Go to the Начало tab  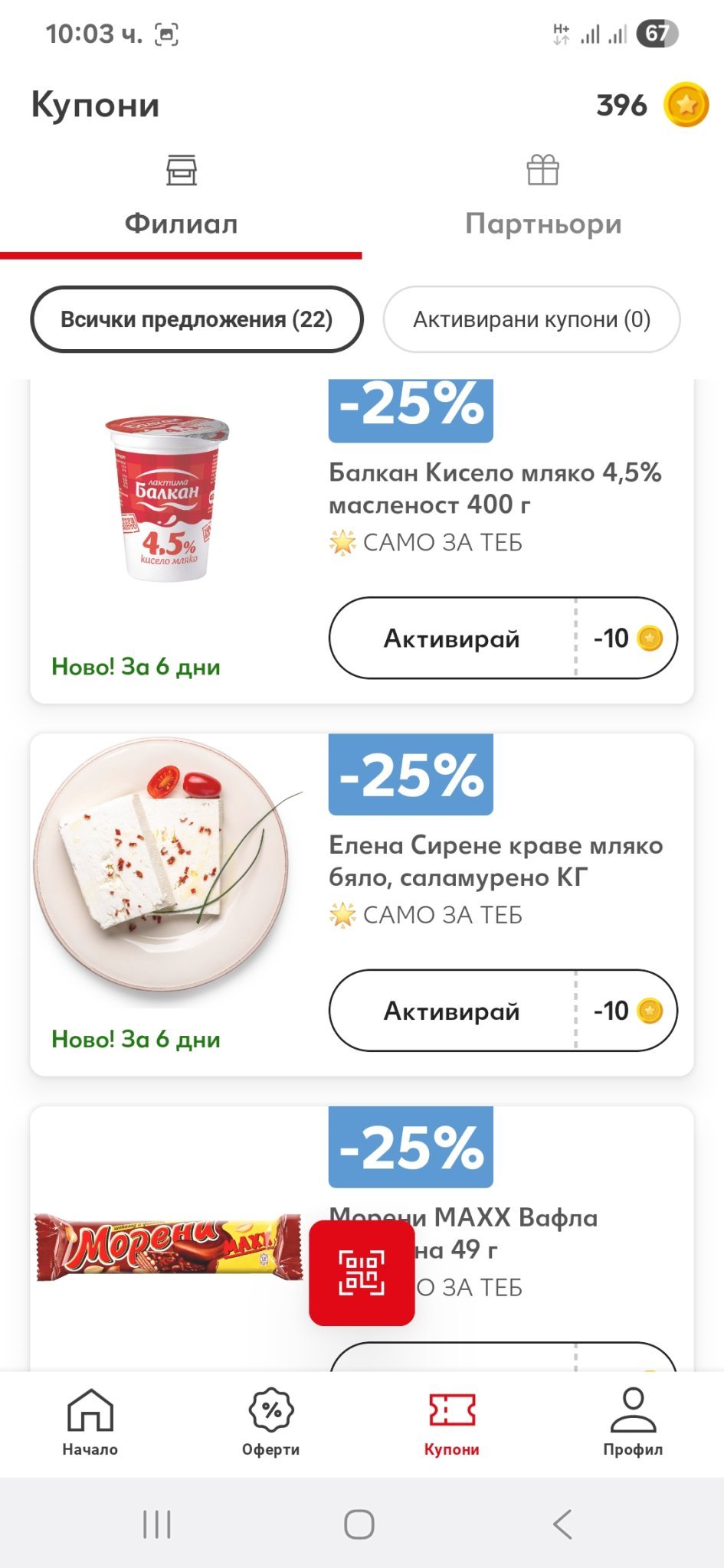[x=90, y=1422]
